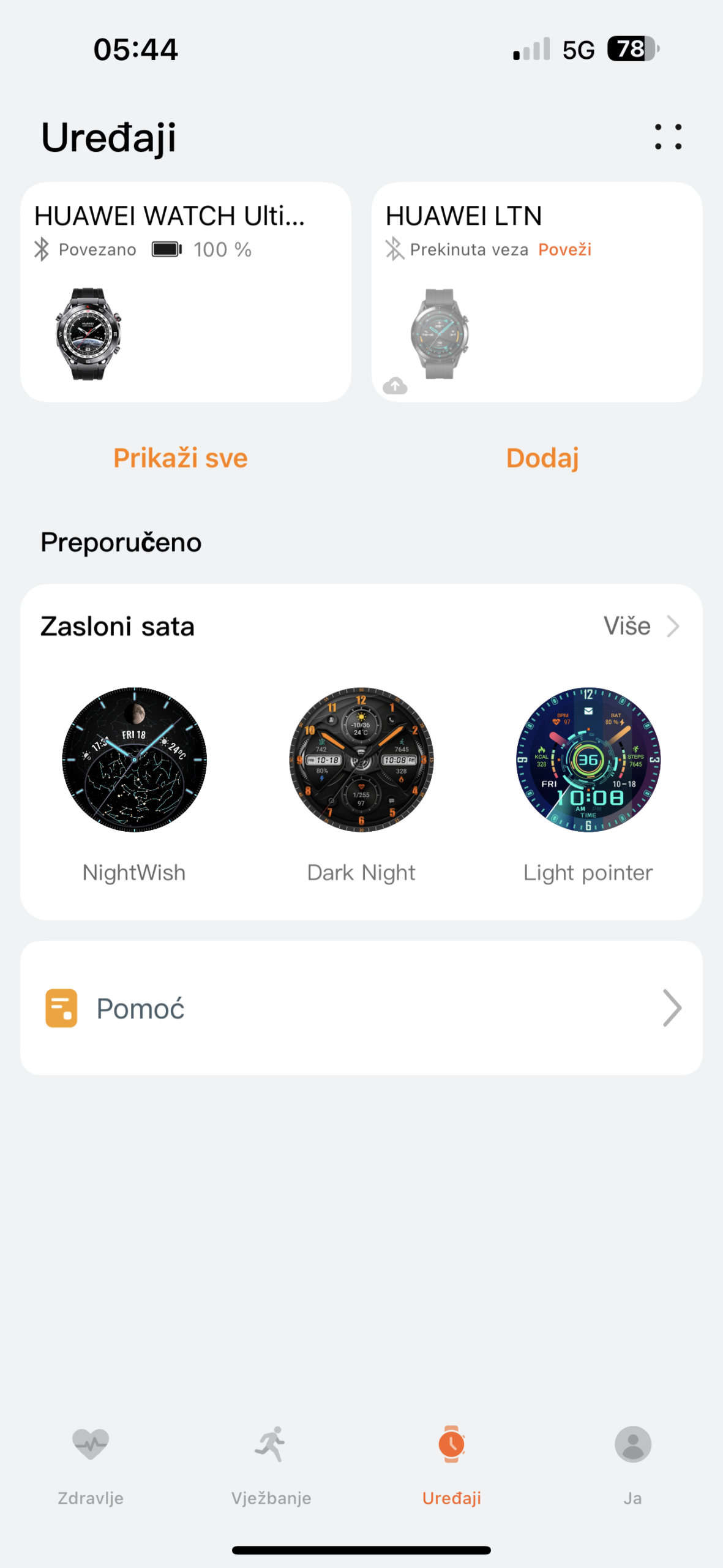Open the four-dot more options menu
This screenshot has height=1568, width=723.
[668, 137]
